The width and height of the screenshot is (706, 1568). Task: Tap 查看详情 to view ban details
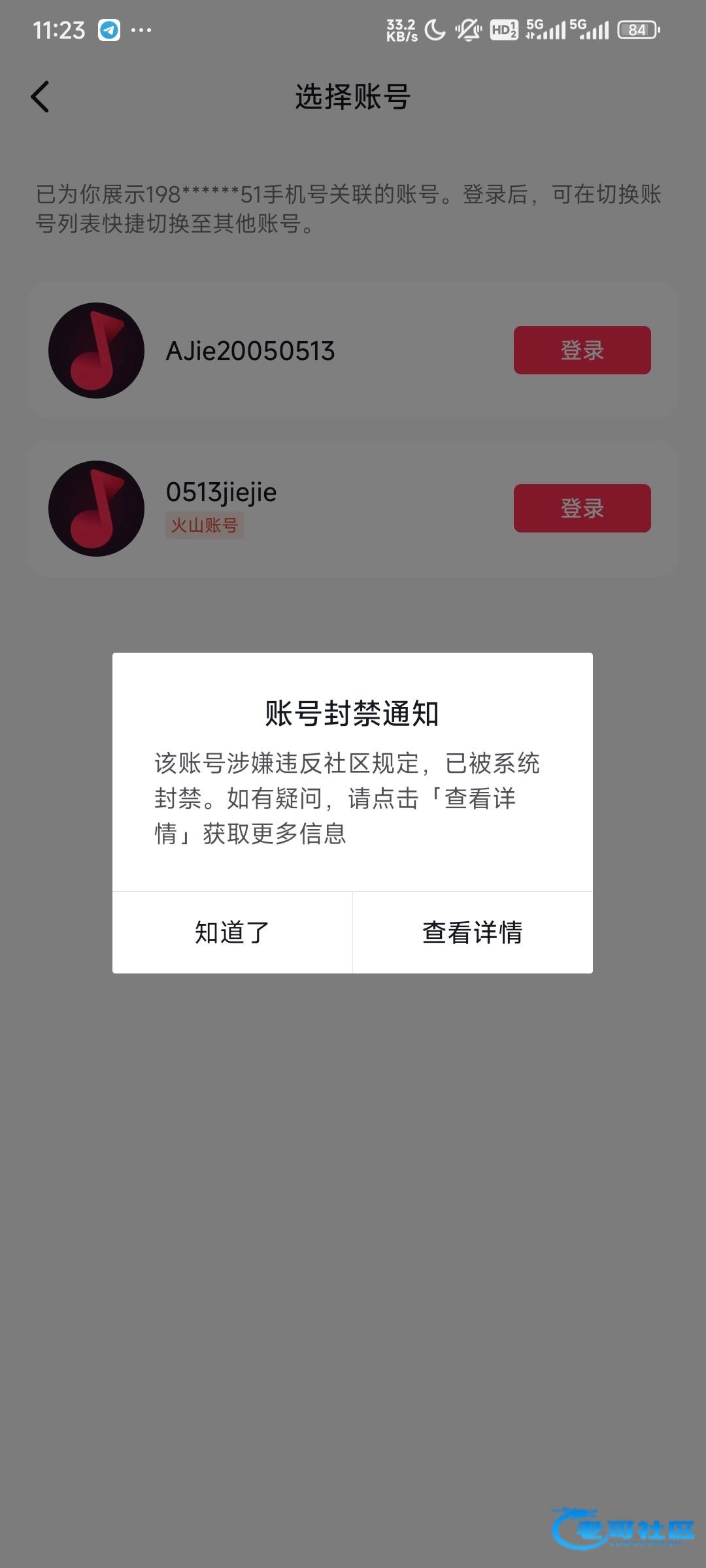473,932
